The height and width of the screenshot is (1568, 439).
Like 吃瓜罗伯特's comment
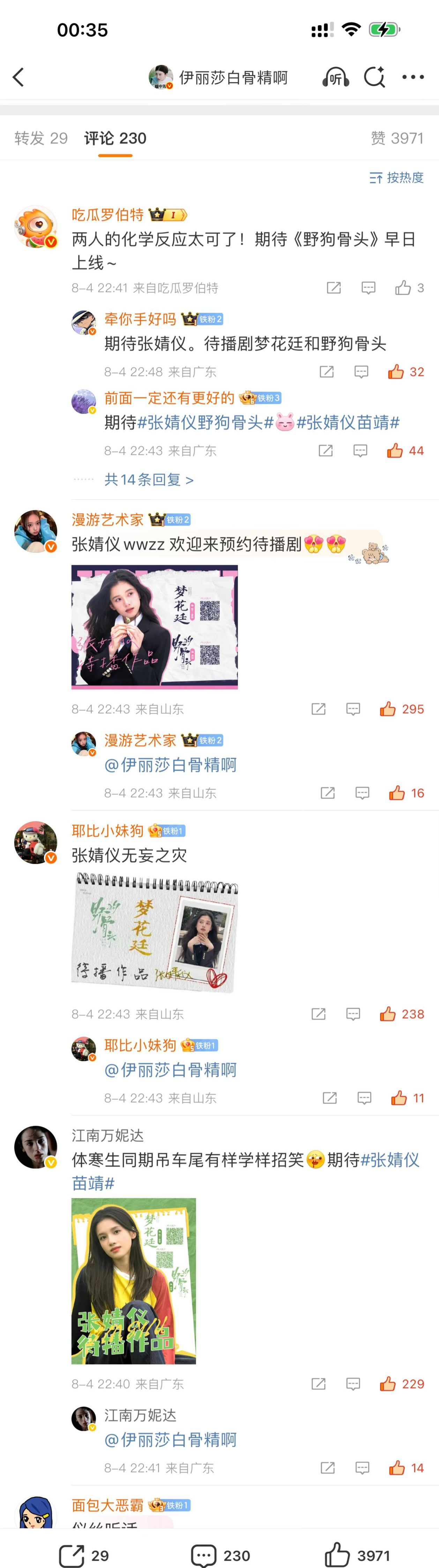[403, 288]
